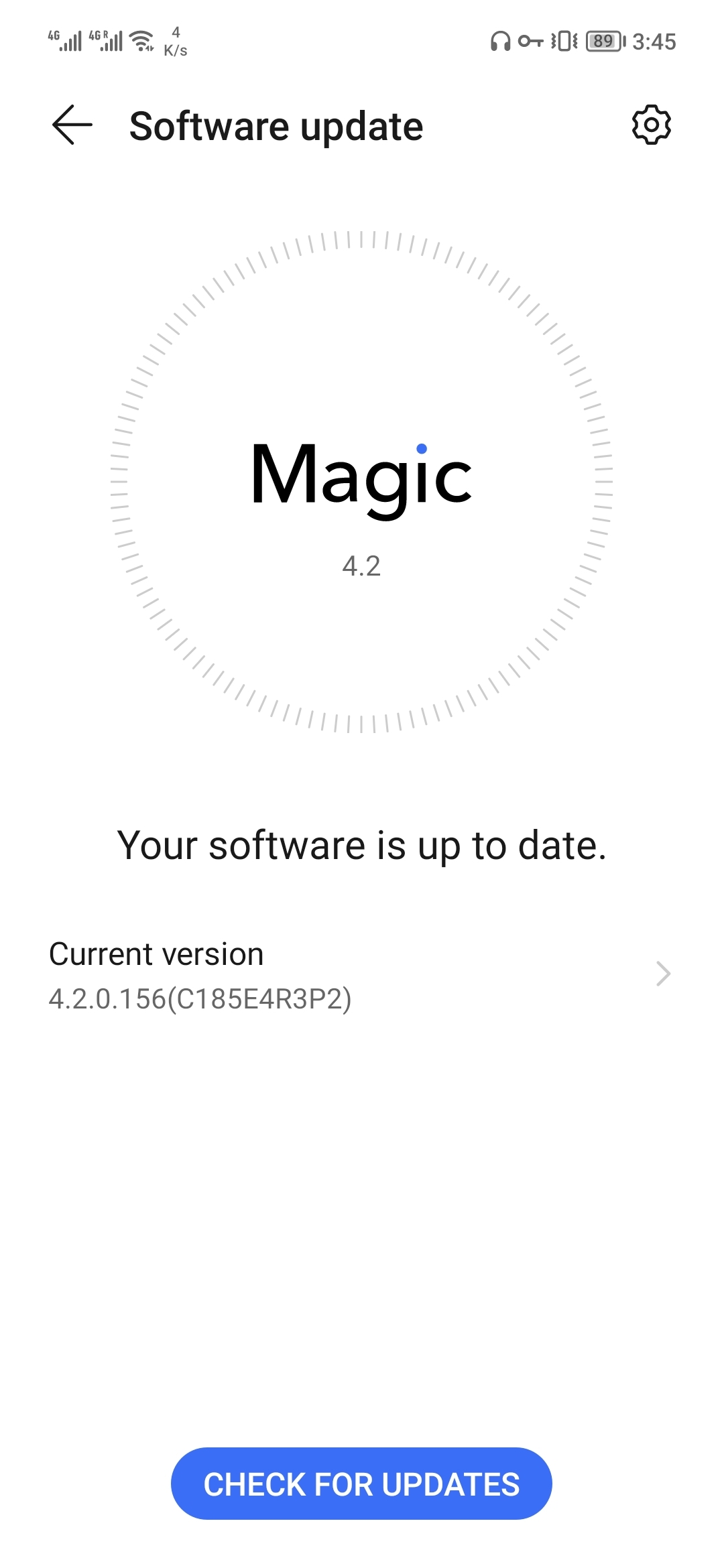Go back from Software update
Screen dimensions: 724x1568
(x=72, y=125)
